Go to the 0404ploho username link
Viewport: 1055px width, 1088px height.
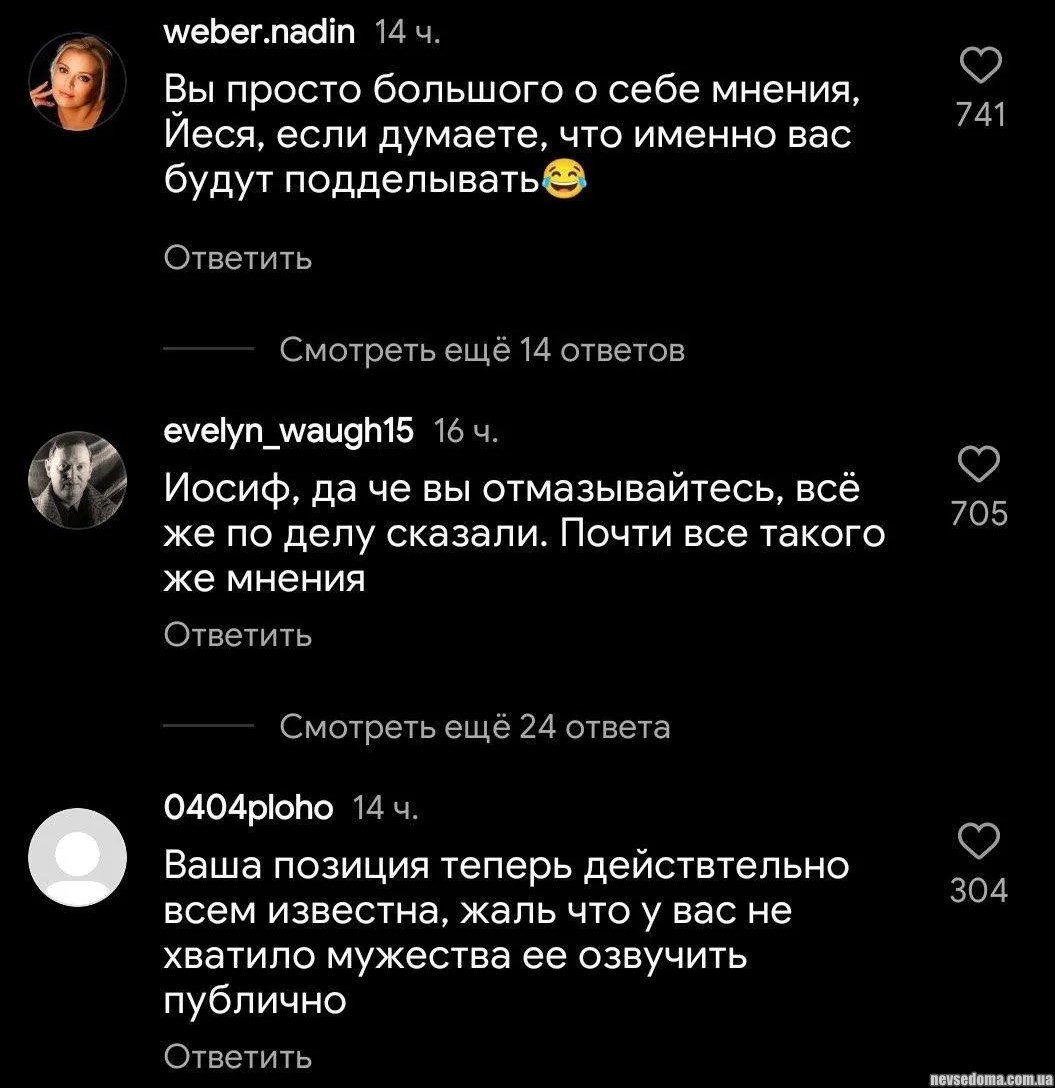(248, 807)
